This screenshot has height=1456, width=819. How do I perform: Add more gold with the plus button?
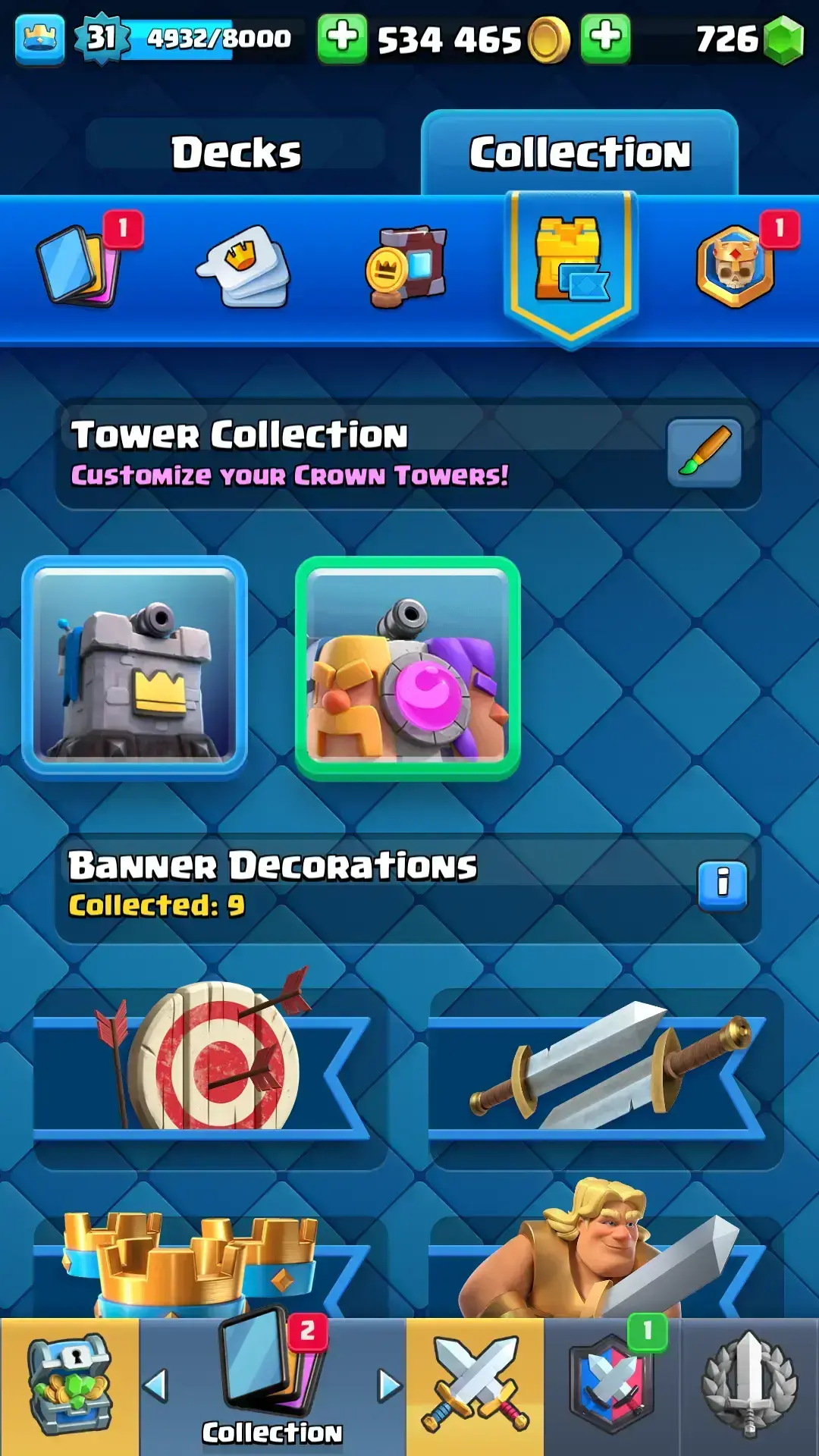(x=342, y=38)
